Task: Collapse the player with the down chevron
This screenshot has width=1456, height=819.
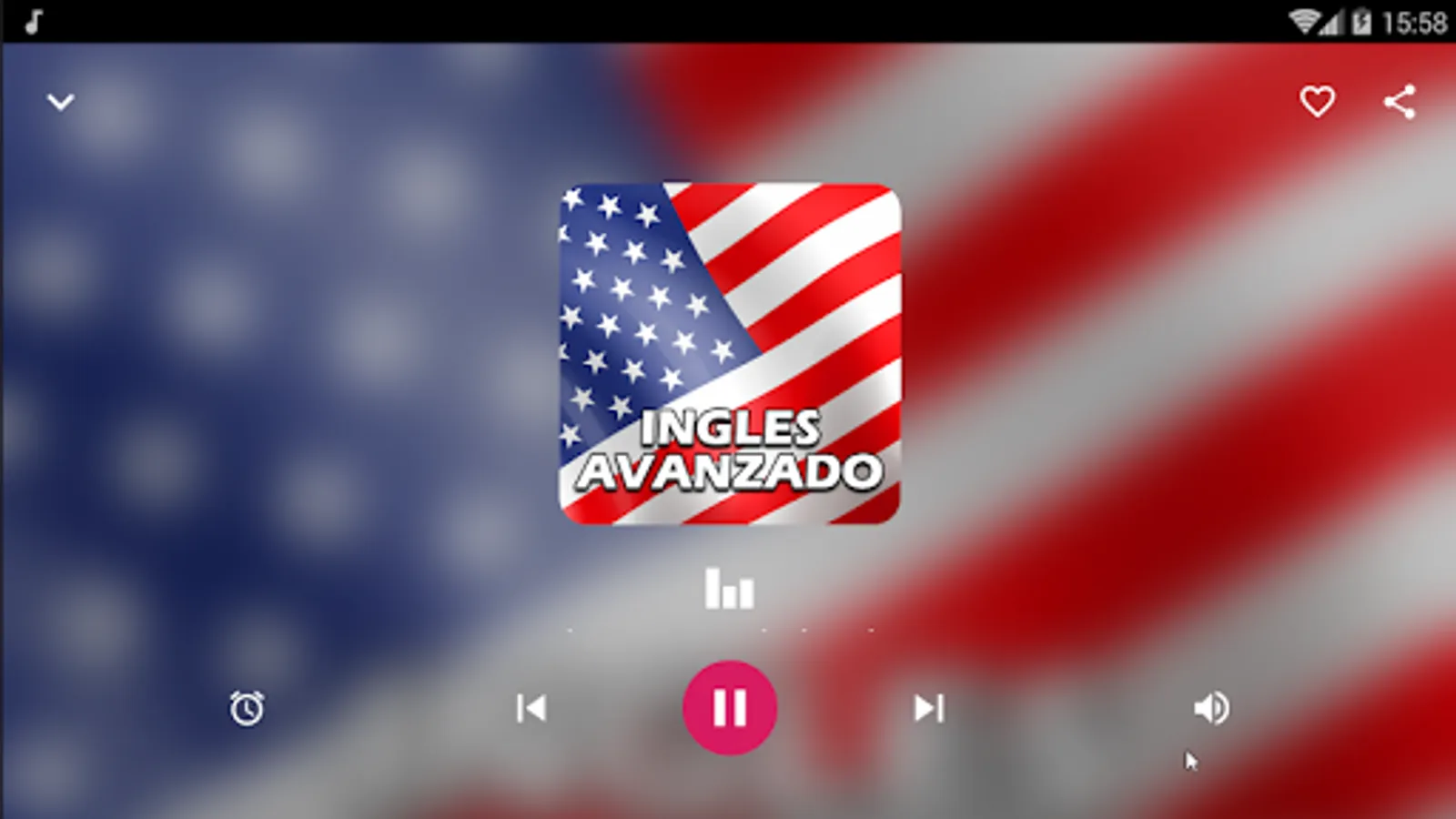Action: tap(61, 101)
